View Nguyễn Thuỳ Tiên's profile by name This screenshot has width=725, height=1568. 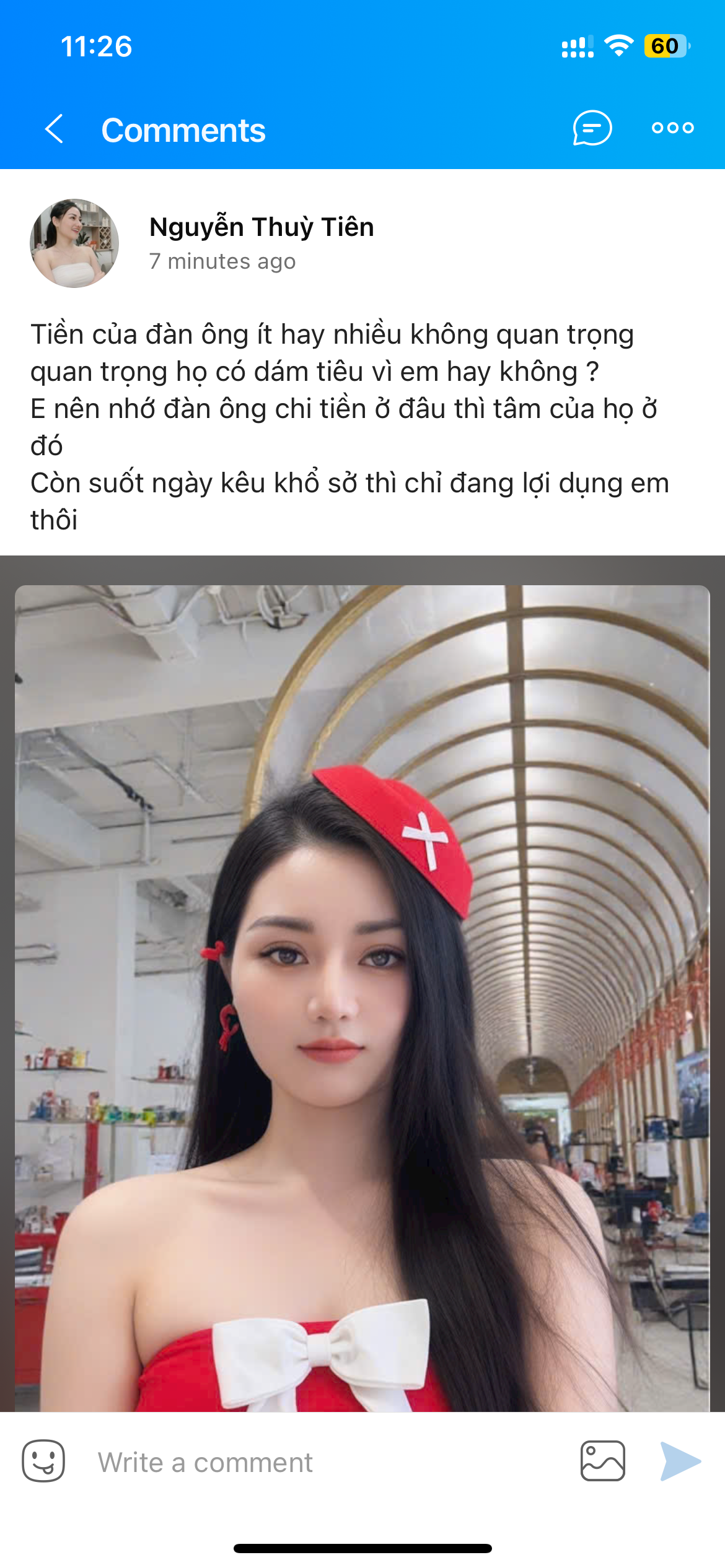coord(261,227)
